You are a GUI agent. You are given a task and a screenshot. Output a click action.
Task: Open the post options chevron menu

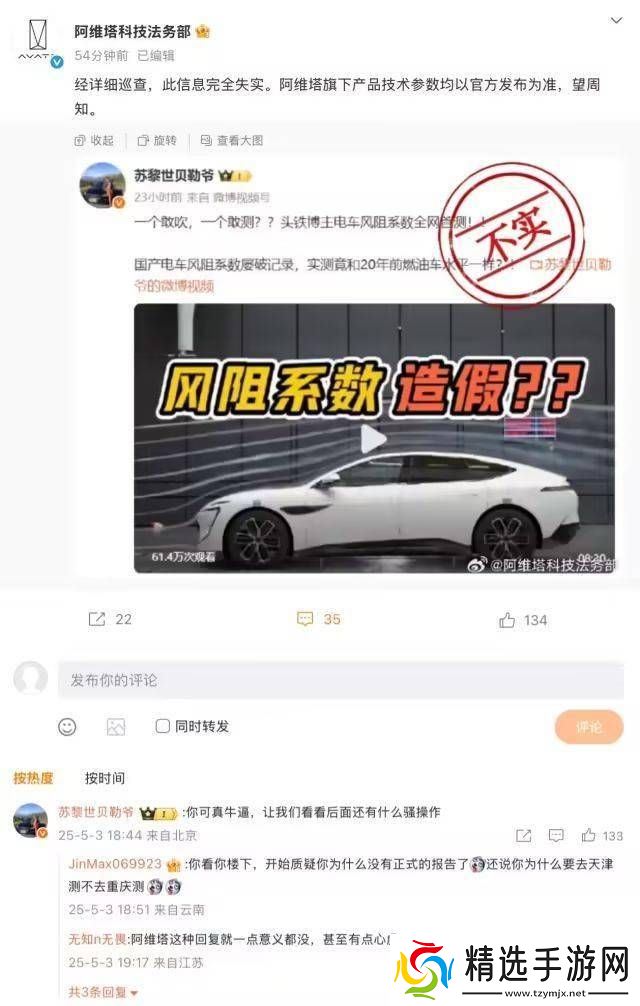[x=616, y=21]
